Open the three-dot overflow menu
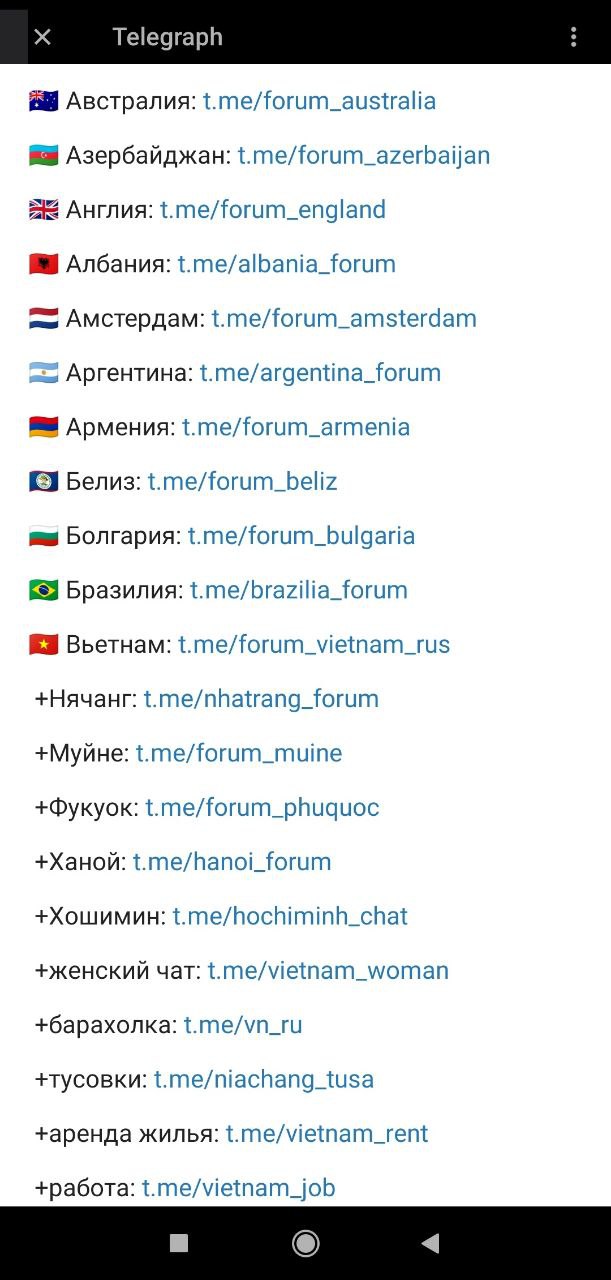This screenshot has width=611, height=1280. [573, 37]
